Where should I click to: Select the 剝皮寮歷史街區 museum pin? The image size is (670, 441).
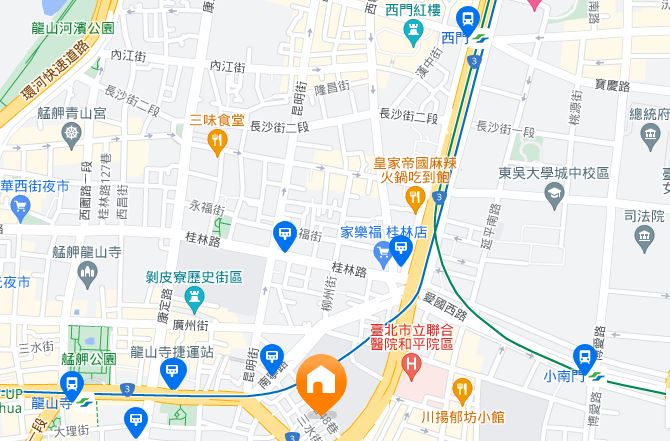click(x=194, y=298)
